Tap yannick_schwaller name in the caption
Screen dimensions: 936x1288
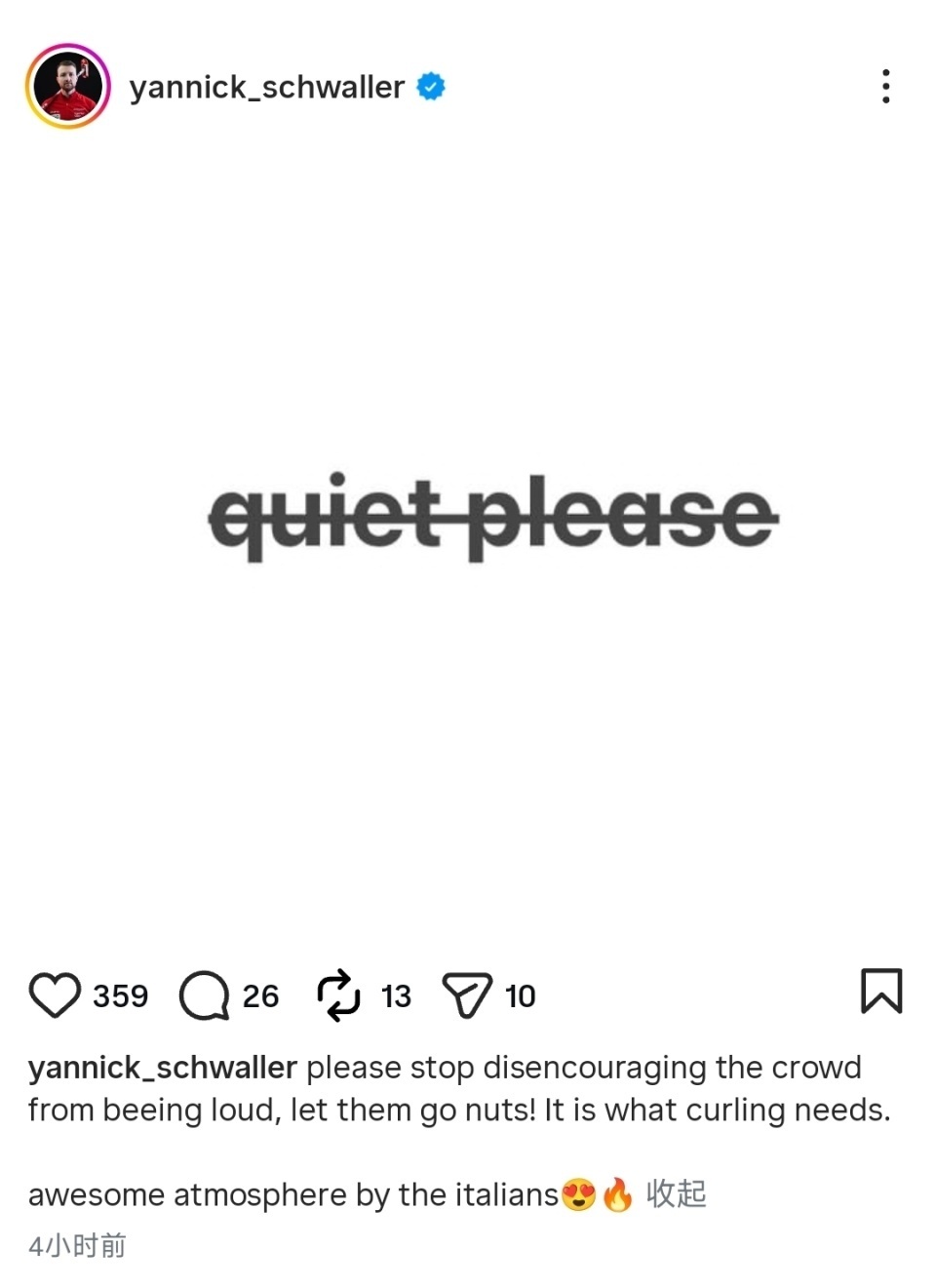click(x=162, y=1068)
